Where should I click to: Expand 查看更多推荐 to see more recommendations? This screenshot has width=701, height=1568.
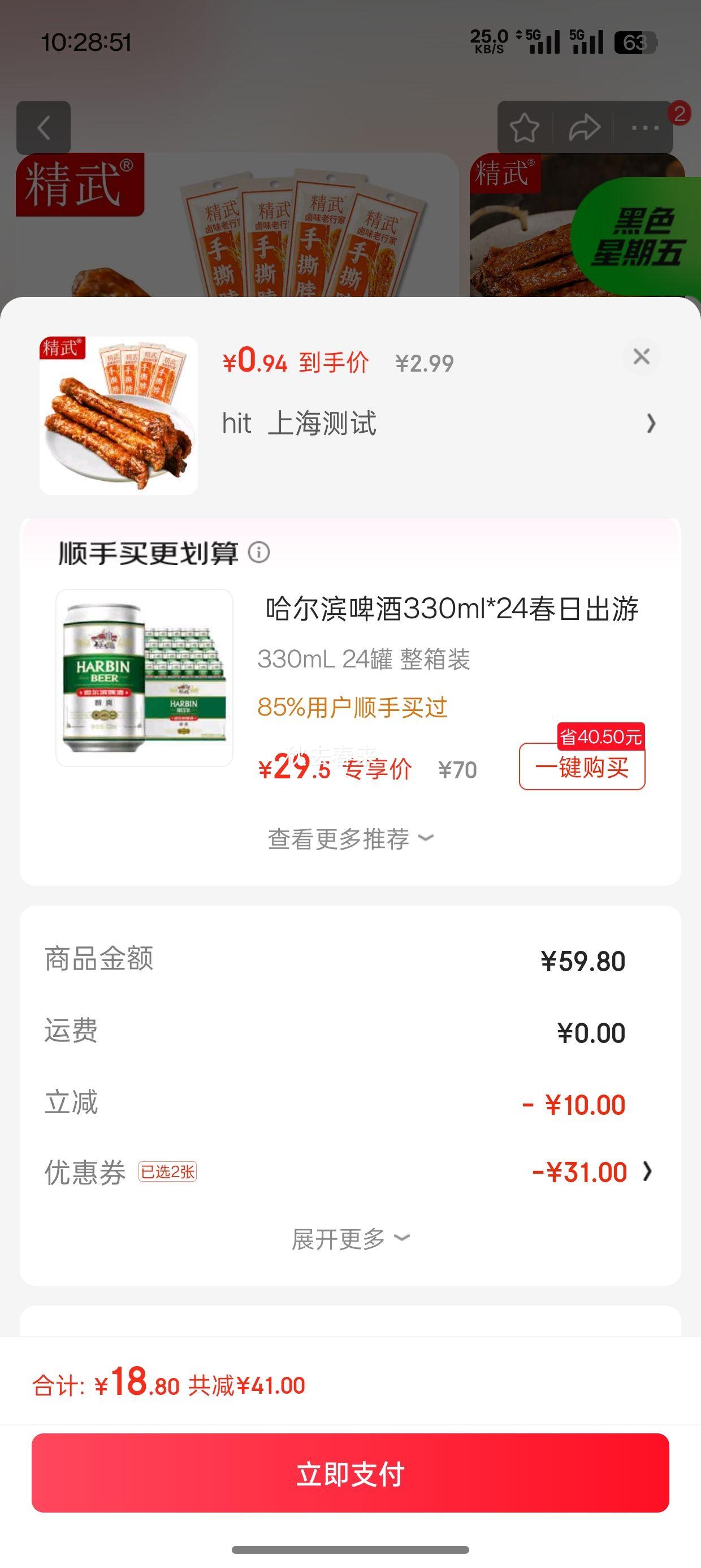[350, 838]
